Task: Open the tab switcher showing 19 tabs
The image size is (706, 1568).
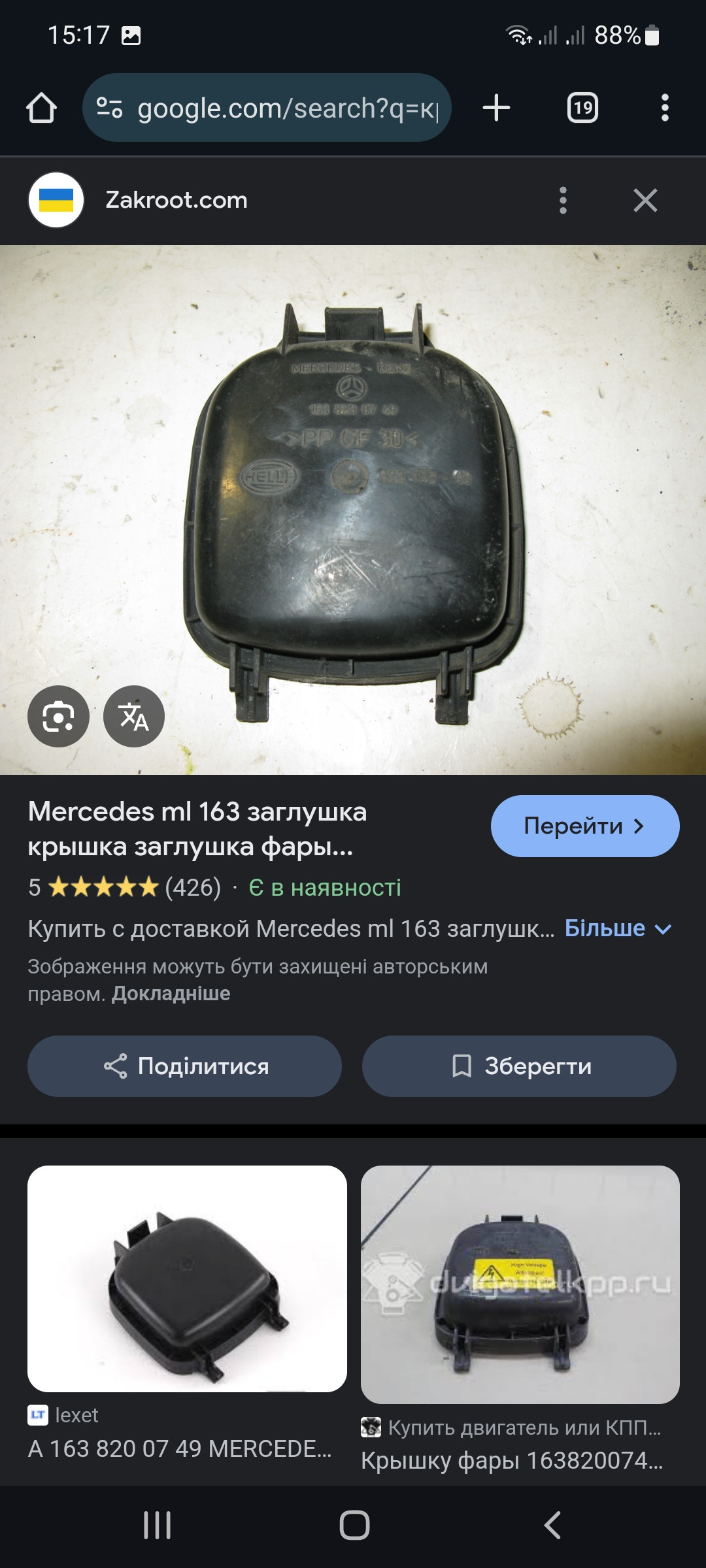Action: tap(582, 108)
